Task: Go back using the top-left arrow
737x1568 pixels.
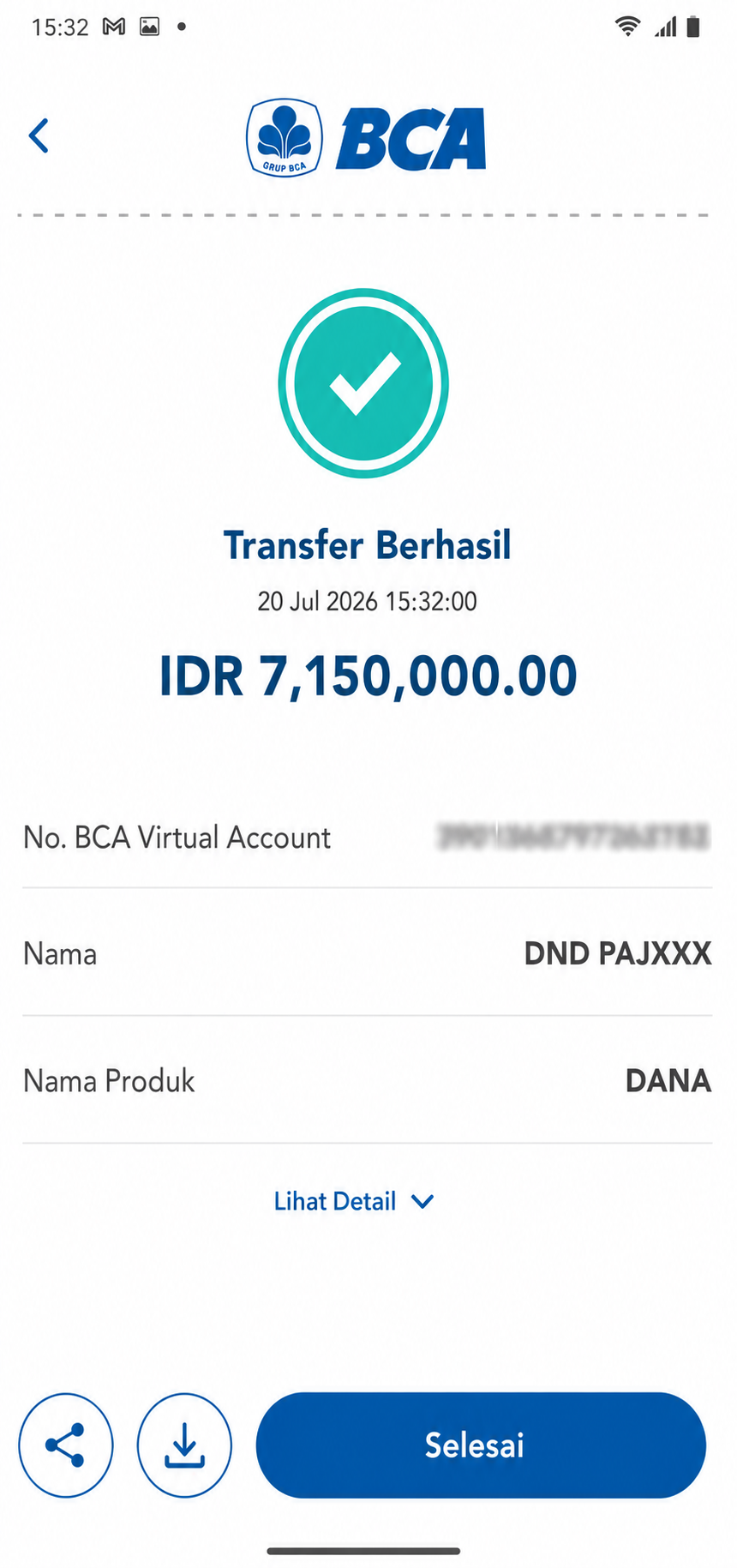Action: [x=39, y=135]
